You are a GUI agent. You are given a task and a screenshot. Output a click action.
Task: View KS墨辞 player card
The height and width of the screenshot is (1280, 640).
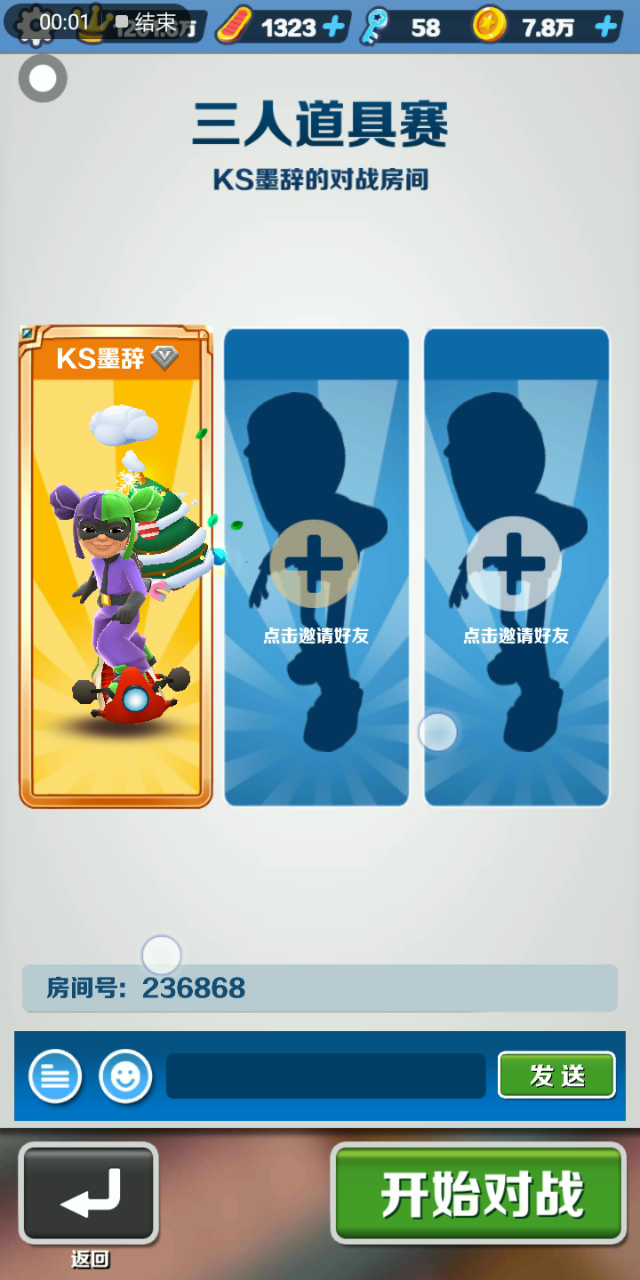click(116, 565)
